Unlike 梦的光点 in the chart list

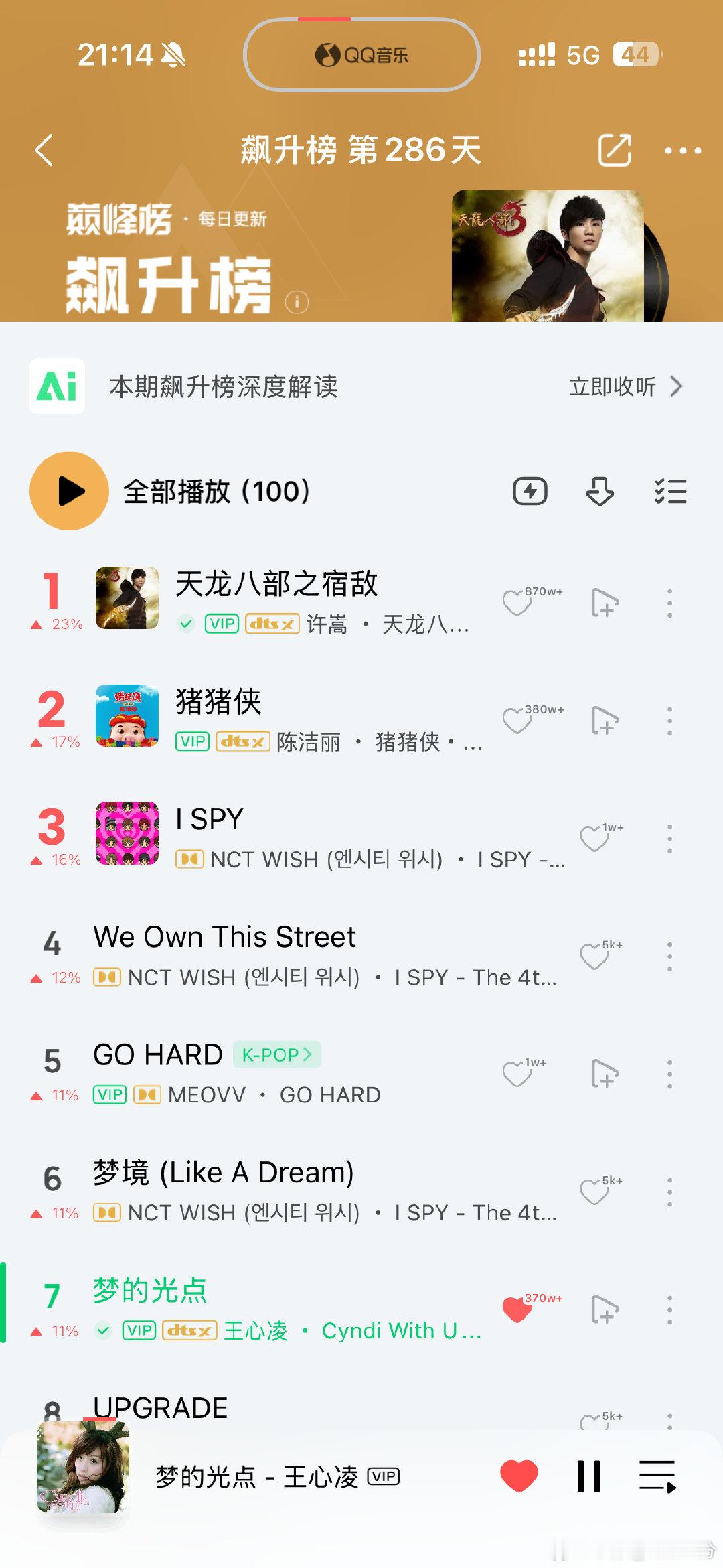pyautogui.click(x=518, y=1309)
